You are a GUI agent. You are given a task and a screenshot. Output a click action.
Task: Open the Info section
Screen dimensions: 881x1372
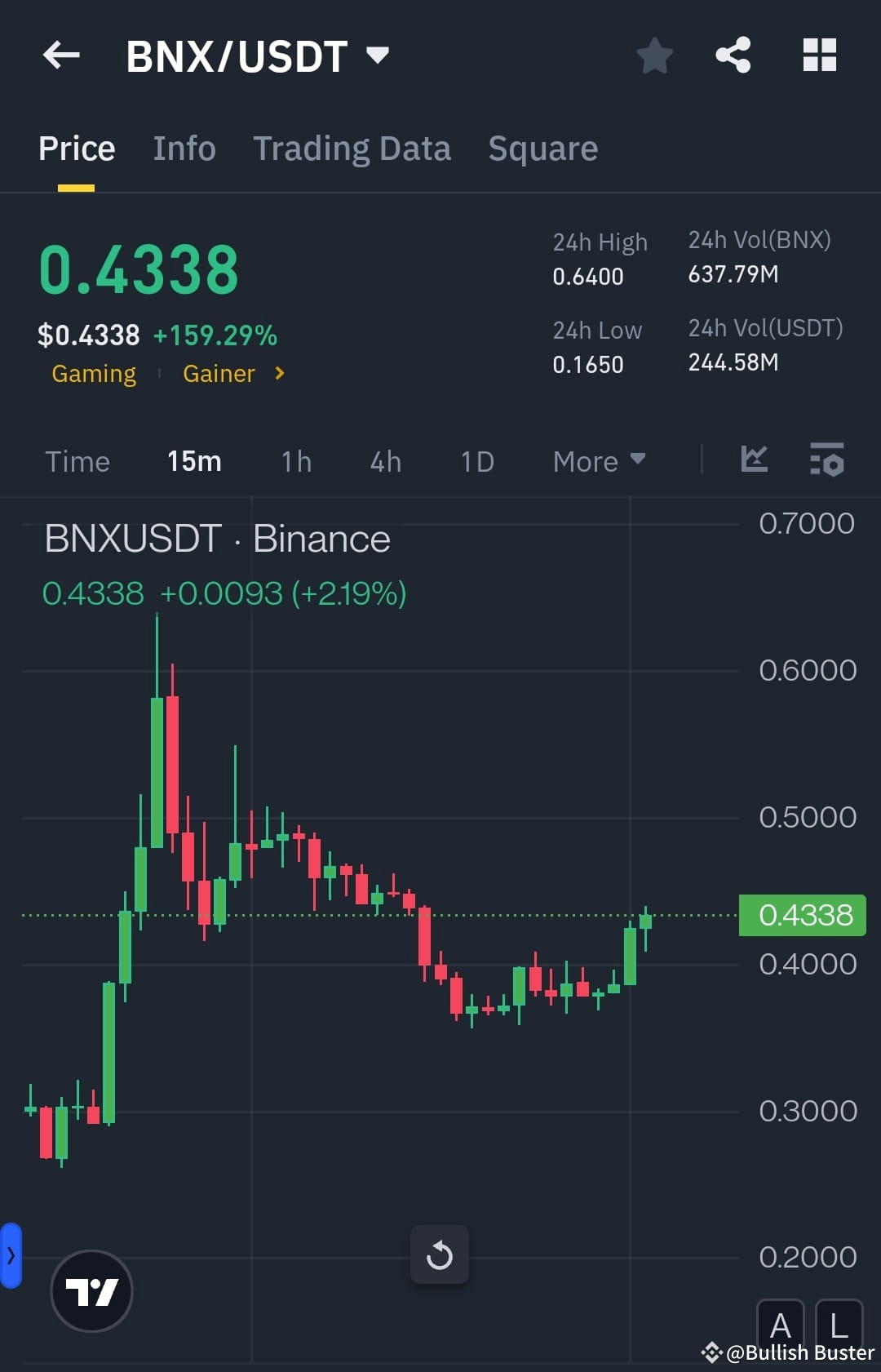tap(184, 148)
